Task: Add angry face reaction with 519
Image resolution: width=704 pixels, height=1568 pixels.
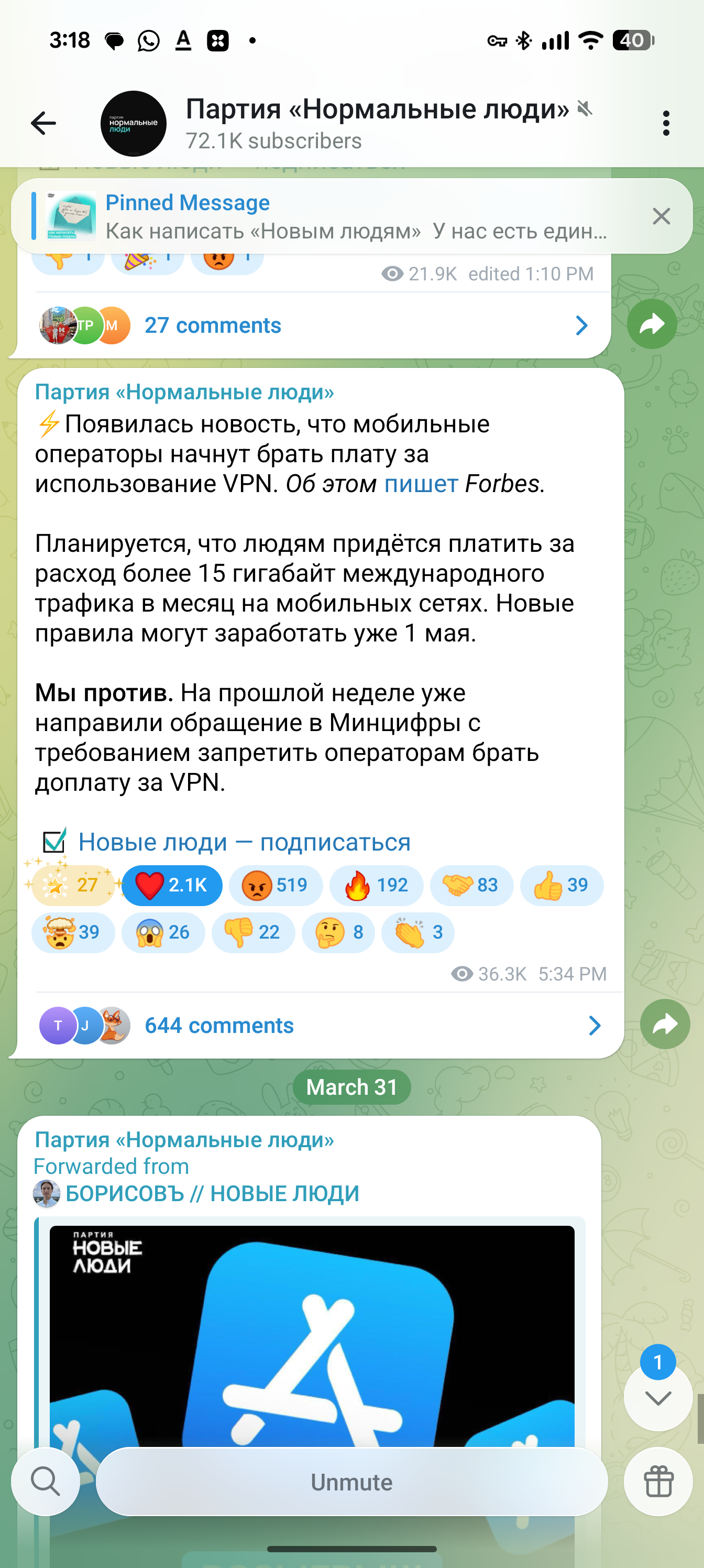Action: tap(275, 885)
